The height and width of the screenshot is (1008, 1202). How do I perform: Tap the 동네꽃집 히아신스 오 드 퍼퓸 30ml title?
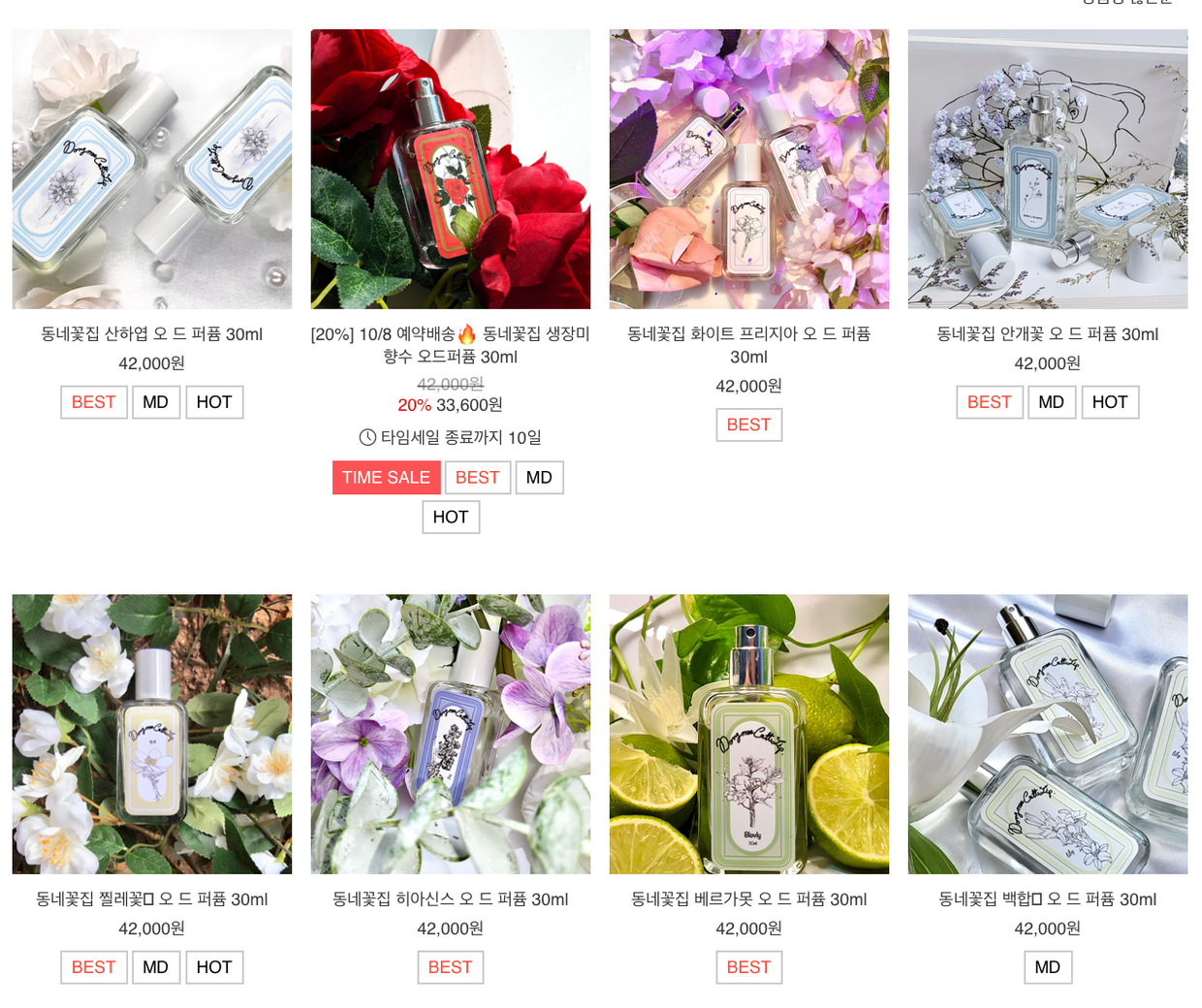point(450,899)
